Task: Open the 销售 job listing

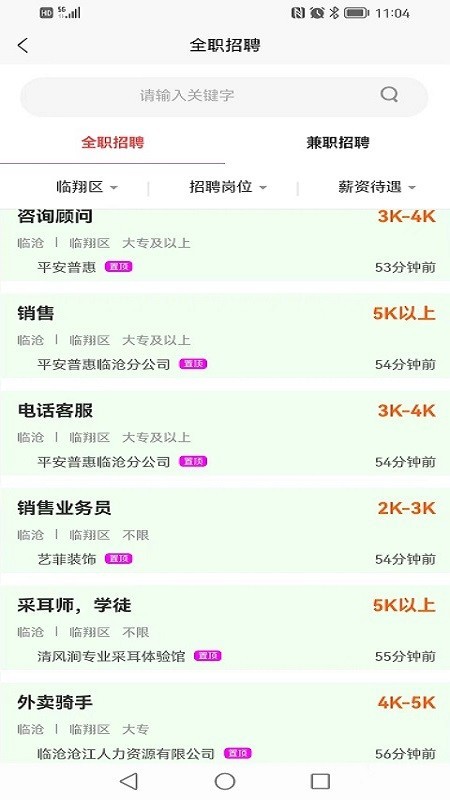Action: (225, 336)
